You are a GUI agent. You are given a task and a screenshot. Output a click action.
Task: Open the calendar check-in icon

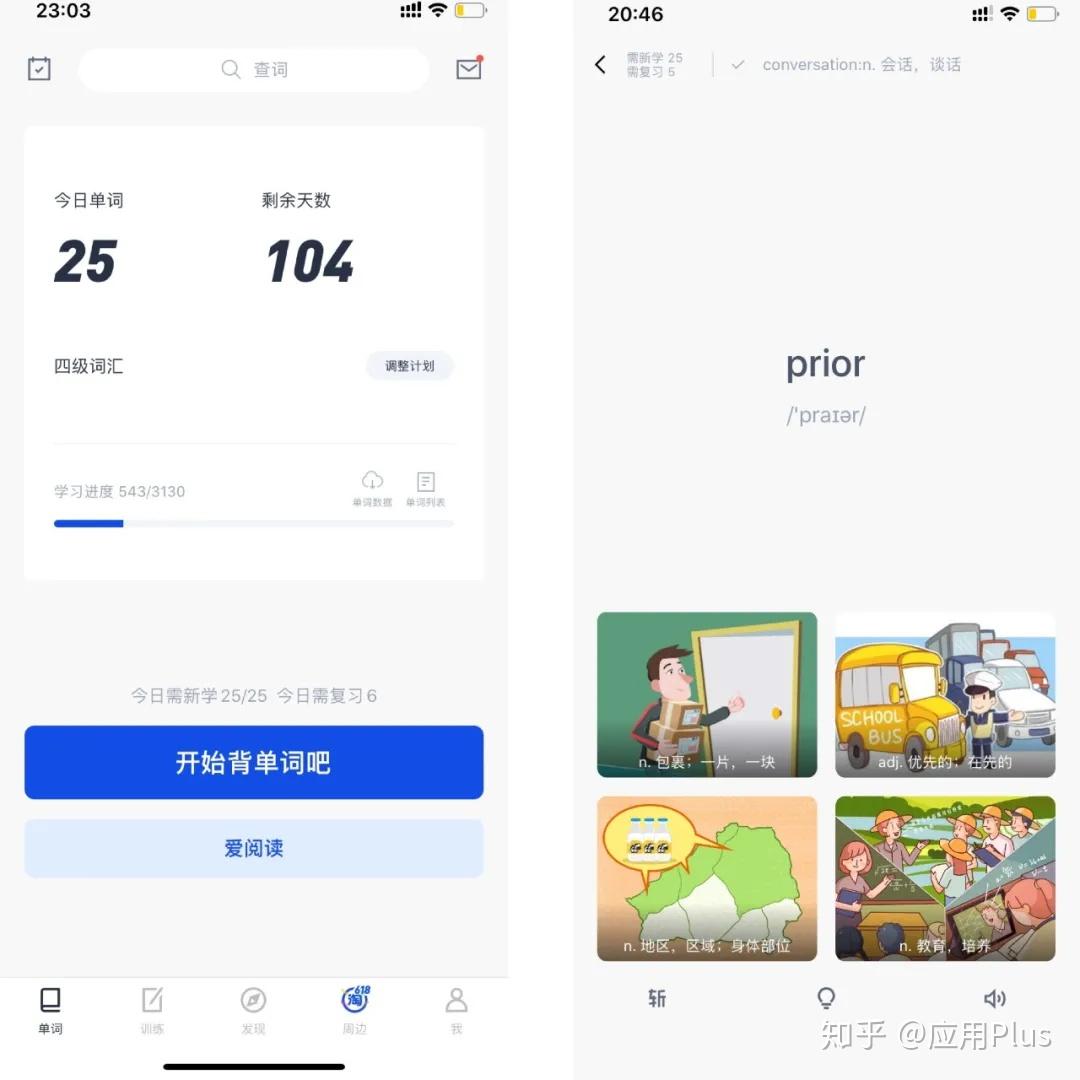[39, 69]
